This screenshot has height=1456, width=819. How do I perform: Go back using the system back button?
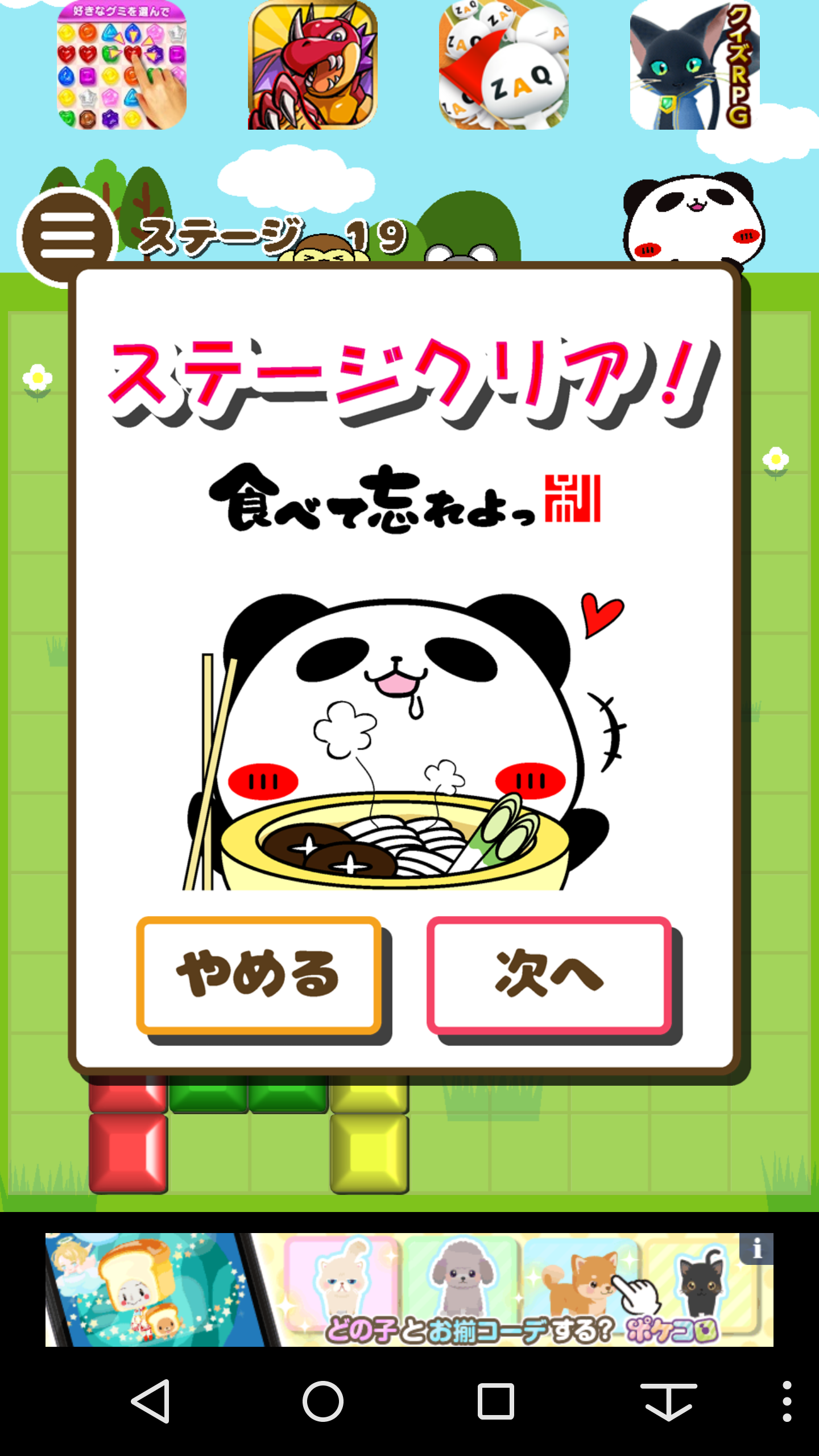point(151,1401)
